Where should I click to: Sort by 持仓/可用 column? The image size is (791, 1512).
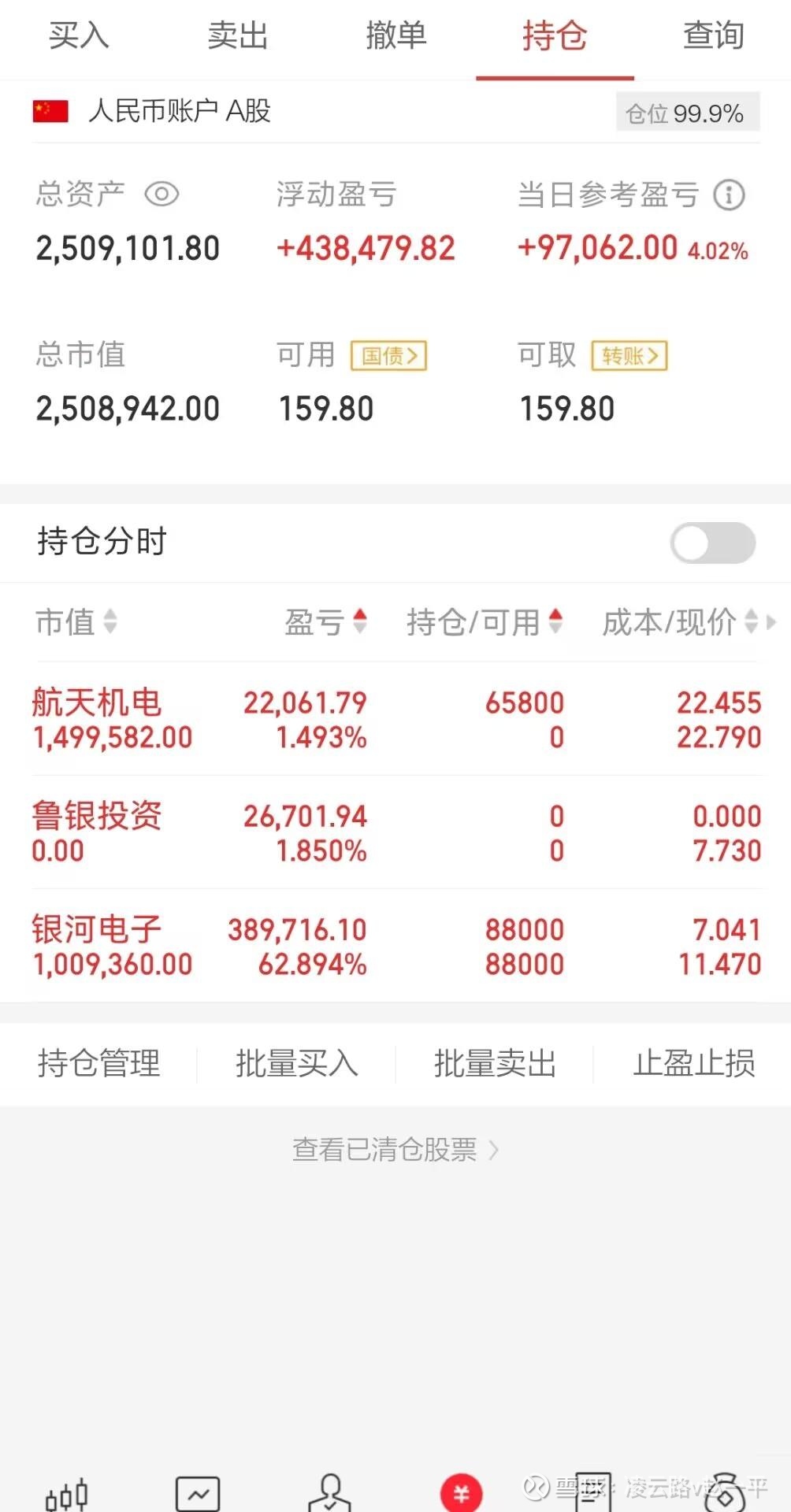484,622
